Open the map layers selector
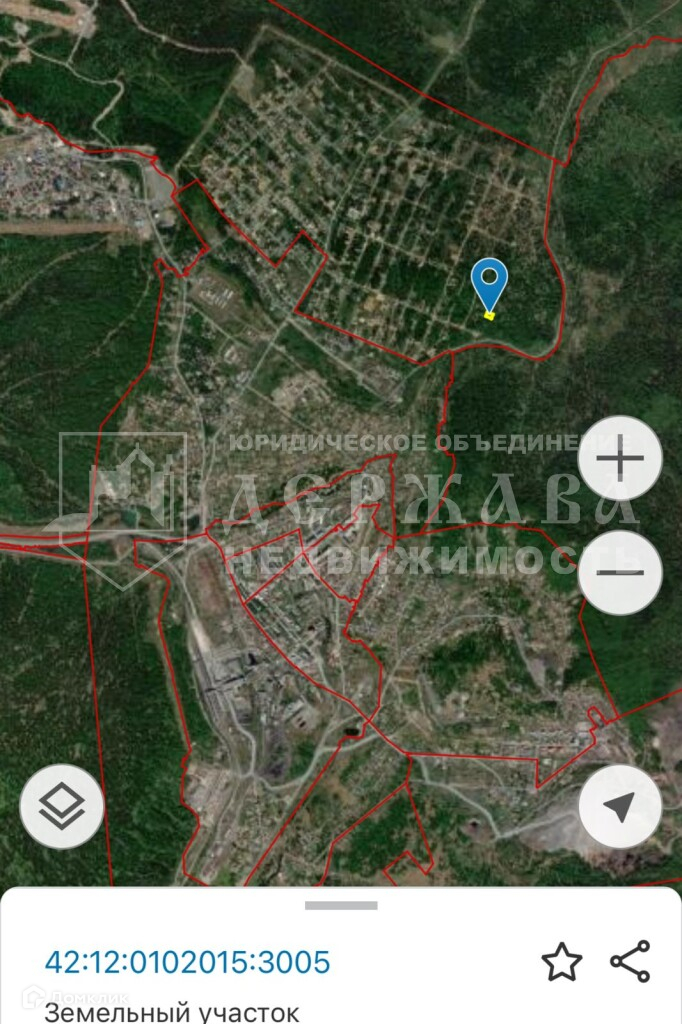Screen dimensions: 682x1024 [62, 806]
